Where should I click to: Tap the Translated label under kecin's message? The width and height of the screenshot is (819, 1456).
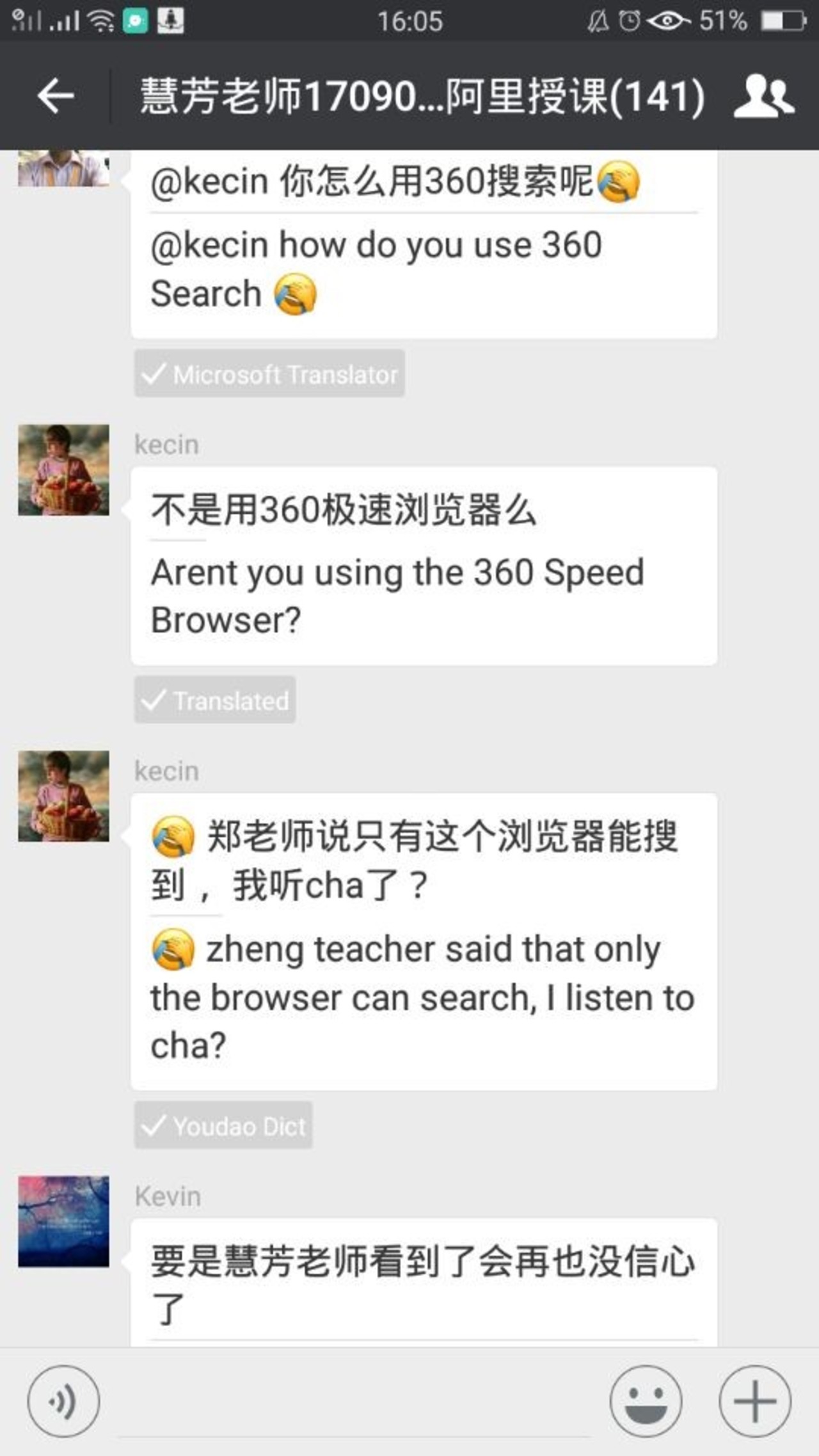[x=215, y=700]
